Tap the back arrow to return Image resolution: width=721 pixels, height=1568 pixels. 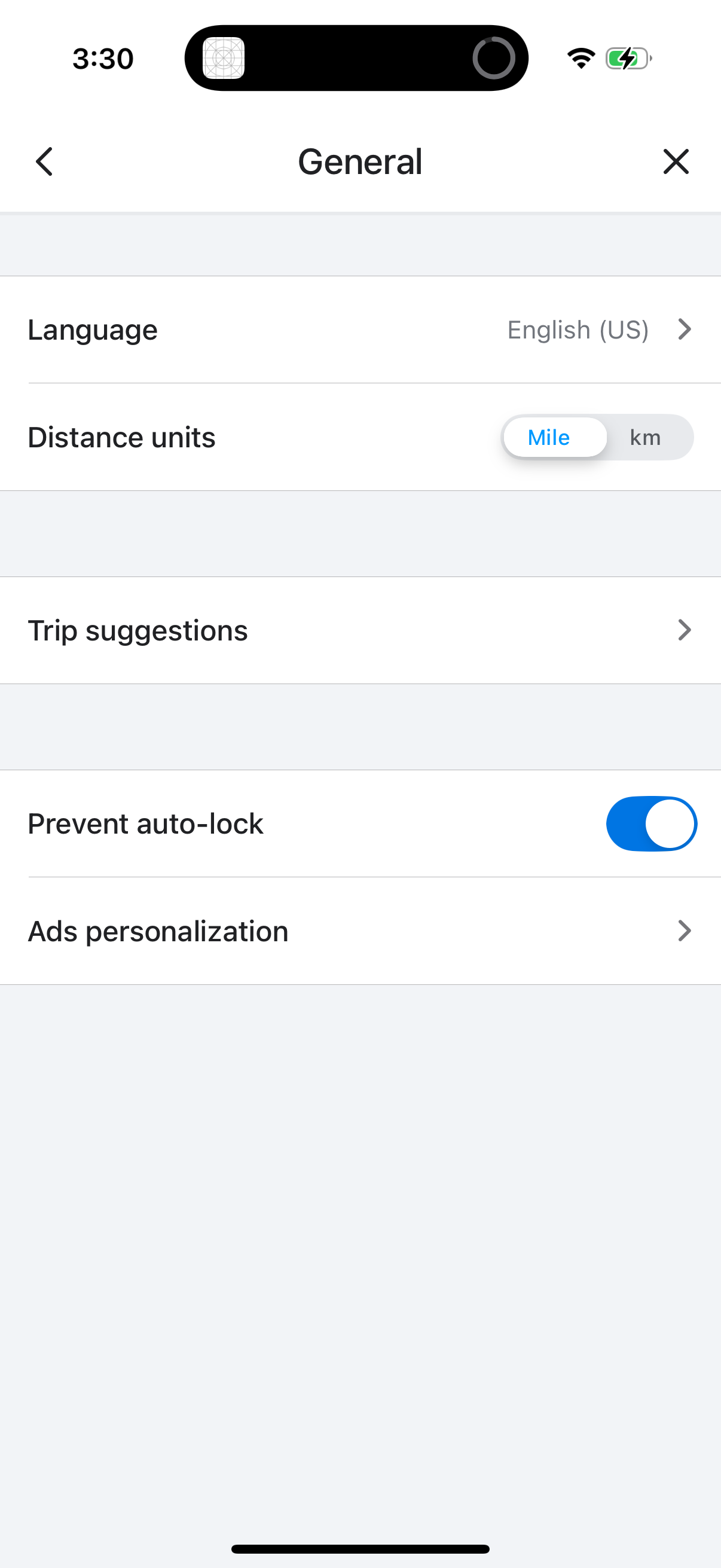coord(43,161)
